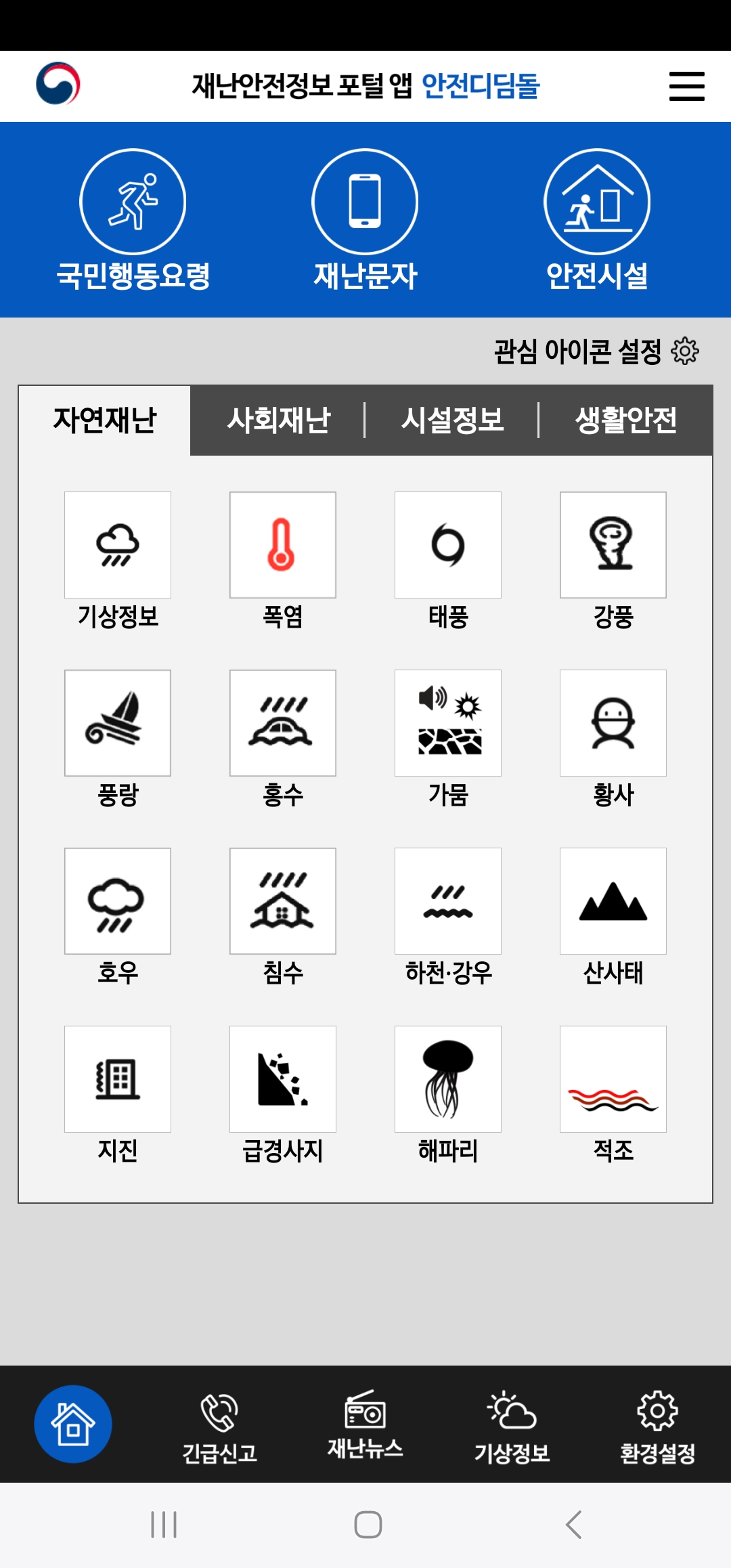This screenshot has width=731, height=1568.
Task: Open the 산사태 landslide tile
Action: pyautogui.click(x=613, y=917)
